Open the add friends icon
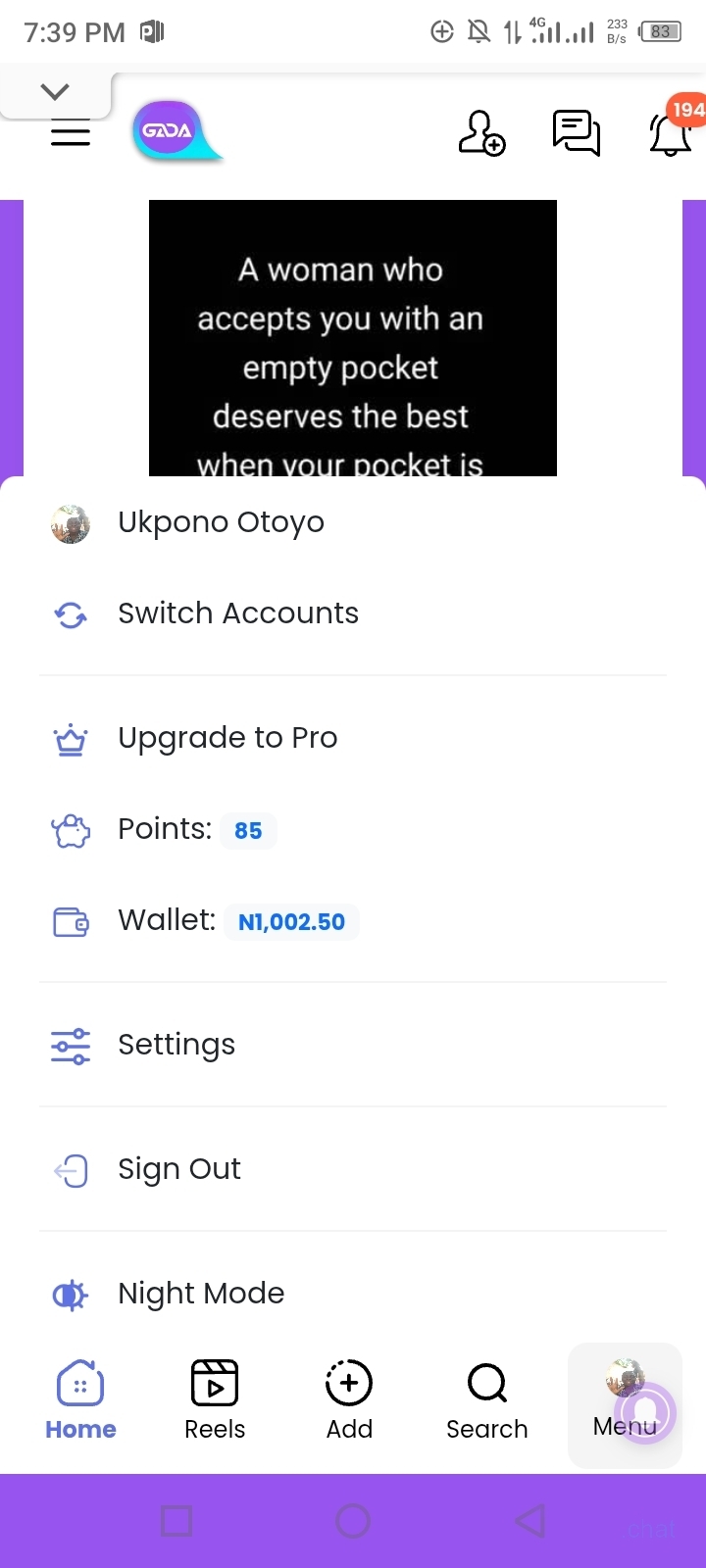 [x=481, y=133]
